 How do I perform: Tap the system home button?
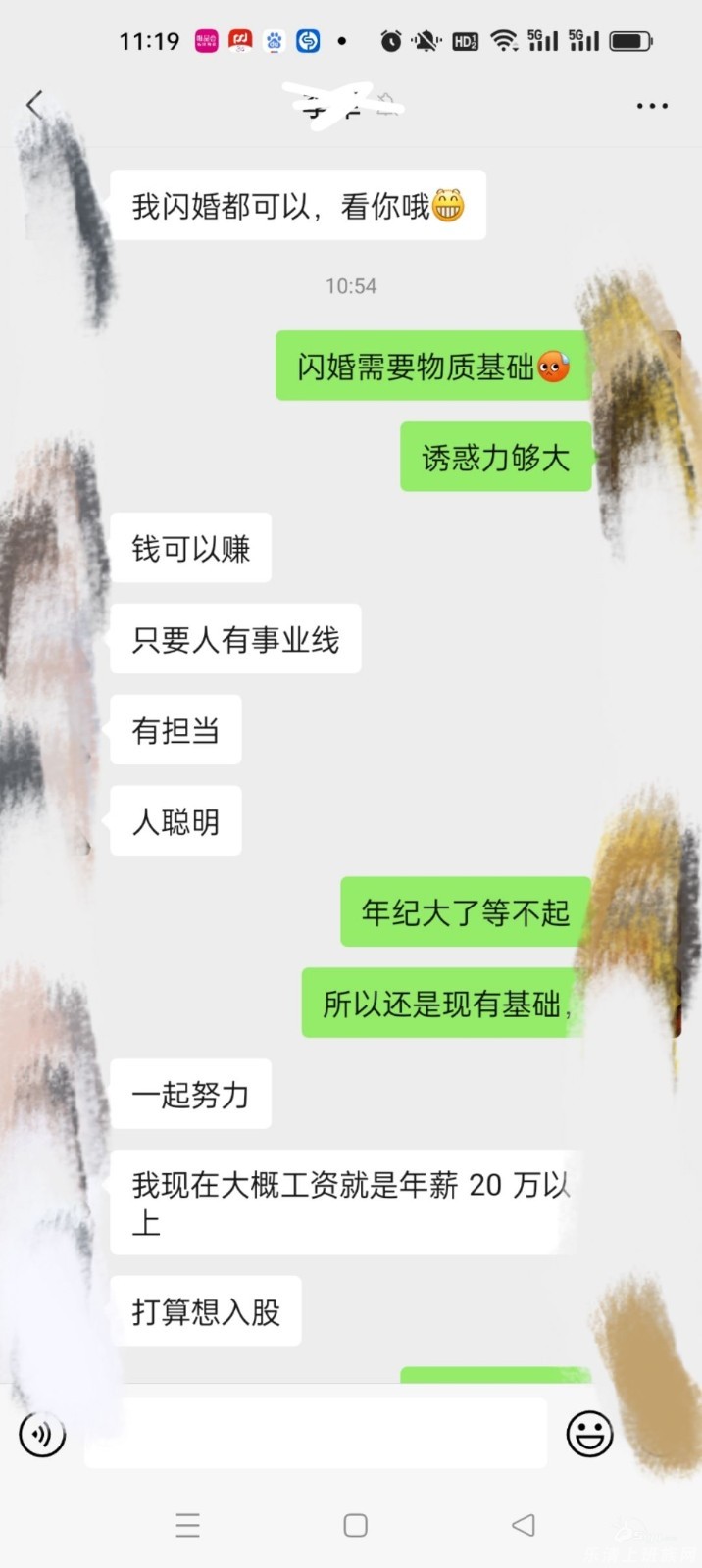tap(355, 1525)
